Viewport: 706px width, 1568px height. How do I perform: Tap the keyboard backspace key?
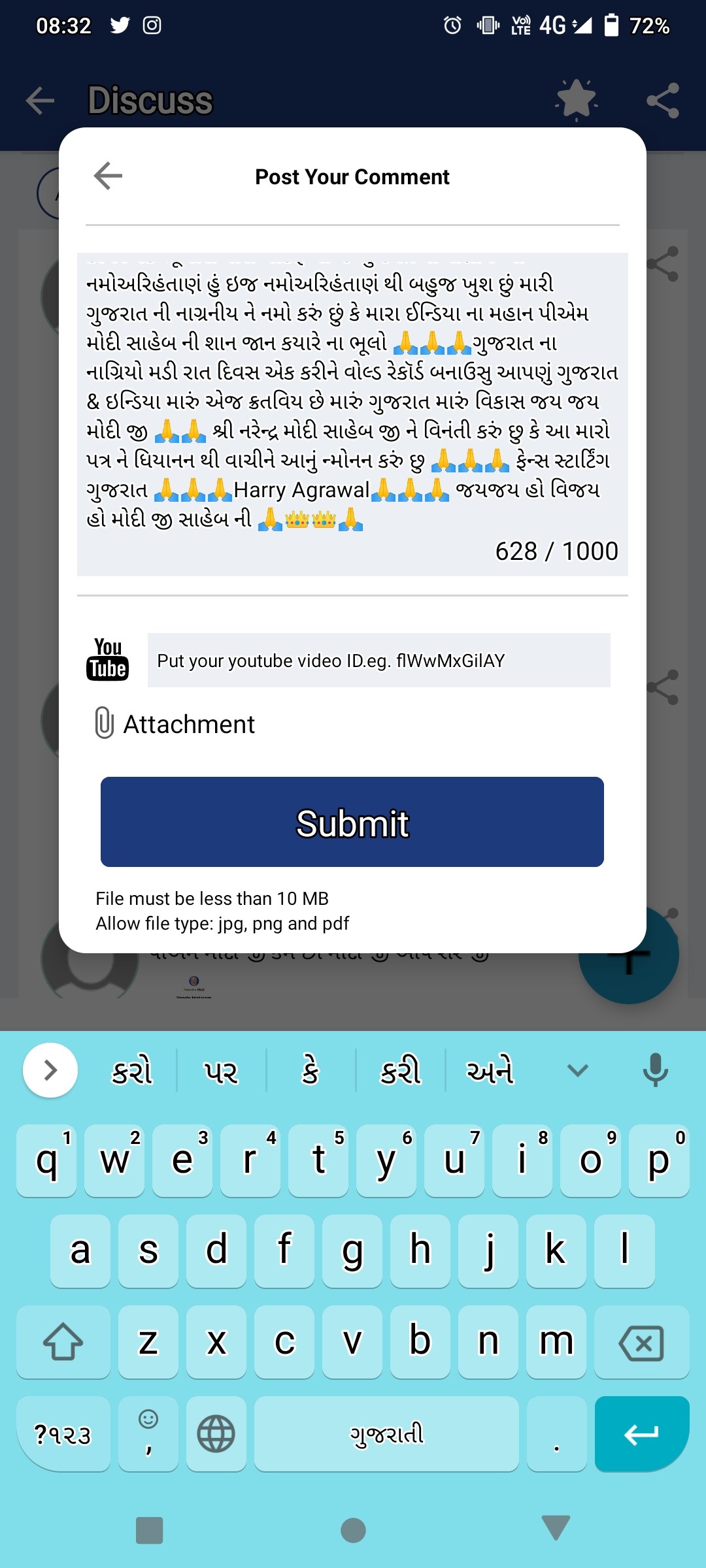641,1343
